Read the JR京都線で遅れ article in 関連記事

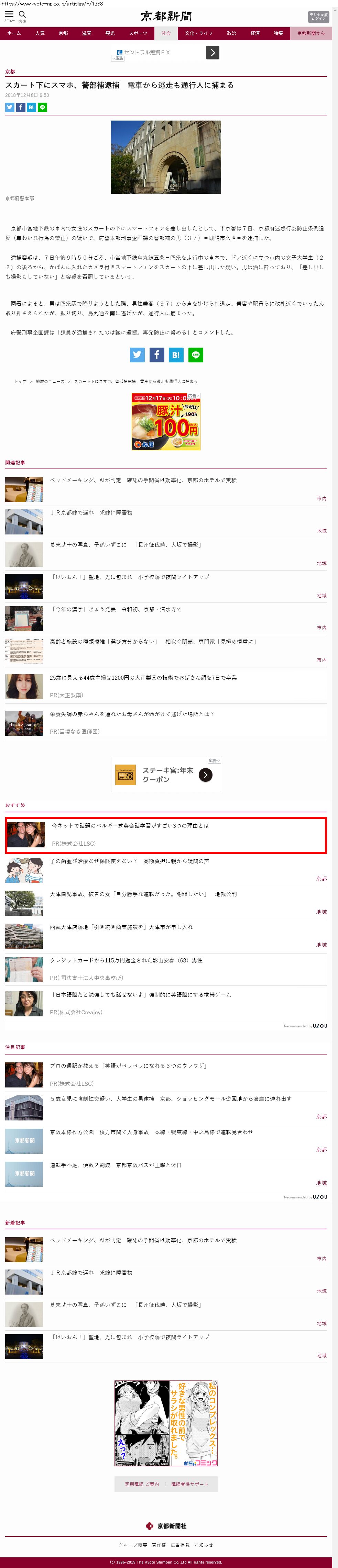91,512
